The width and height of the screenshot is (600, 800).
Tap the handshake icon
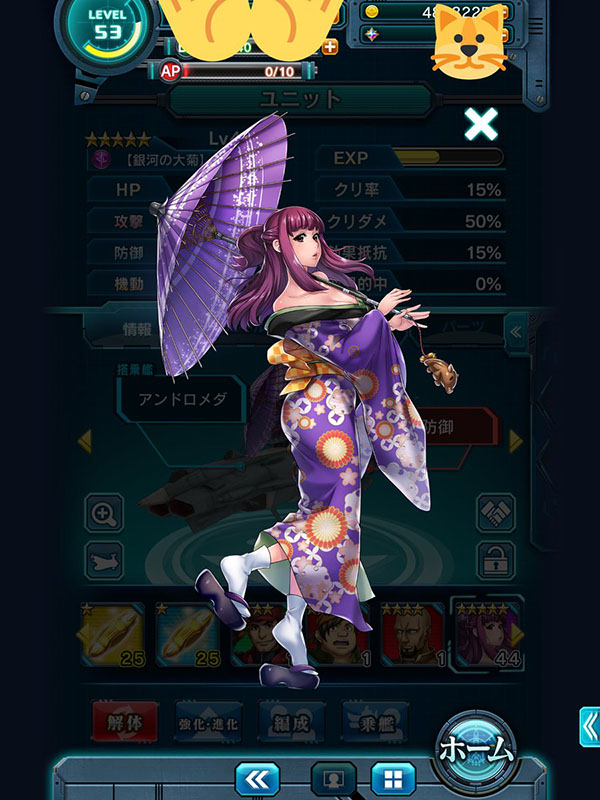tap(496, 513)
